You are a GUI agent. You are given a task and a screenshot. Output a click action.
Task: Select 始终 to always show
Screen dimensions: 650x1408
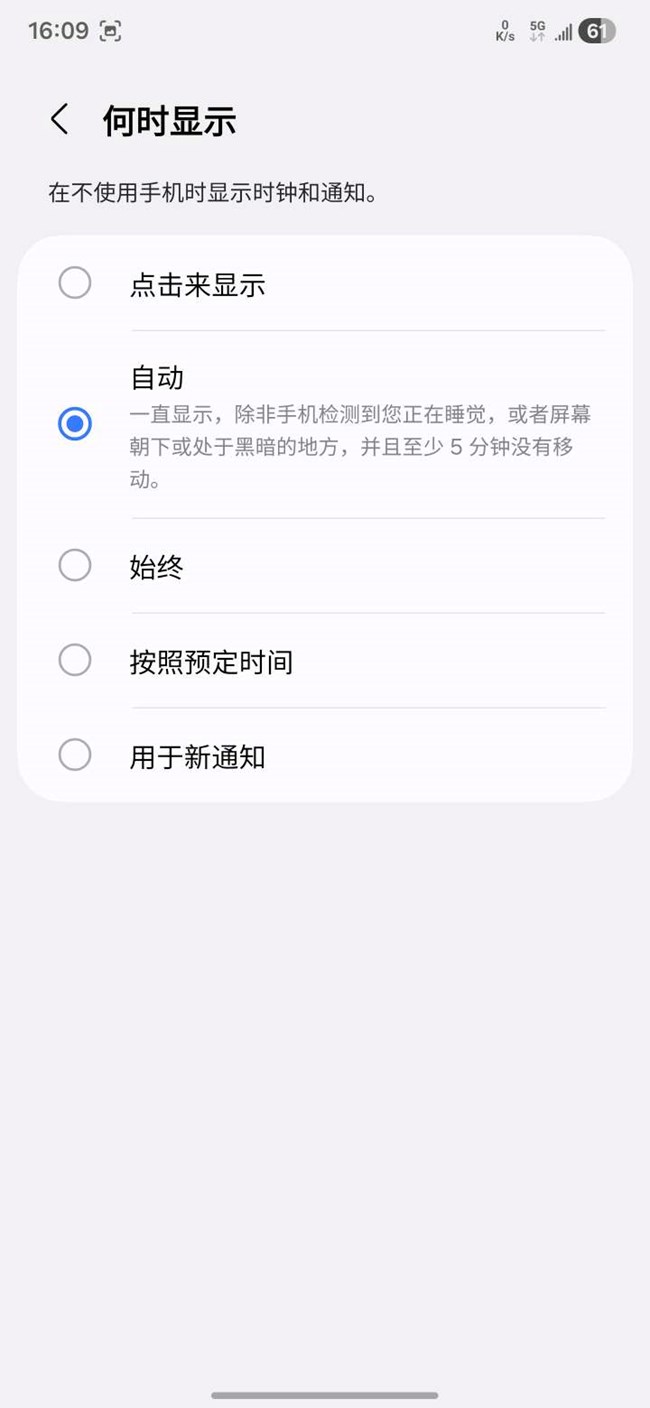(75, 566)
